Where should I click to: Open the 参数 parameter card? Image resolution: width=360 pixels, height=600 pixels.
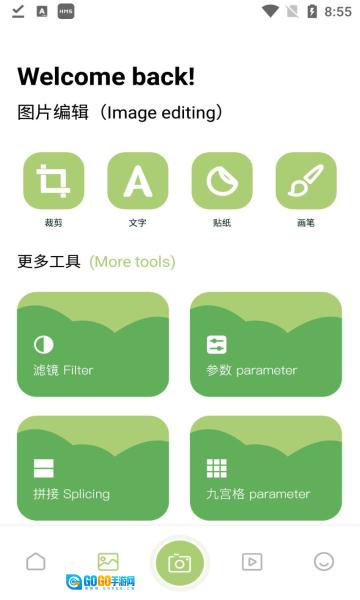point(266,344)
